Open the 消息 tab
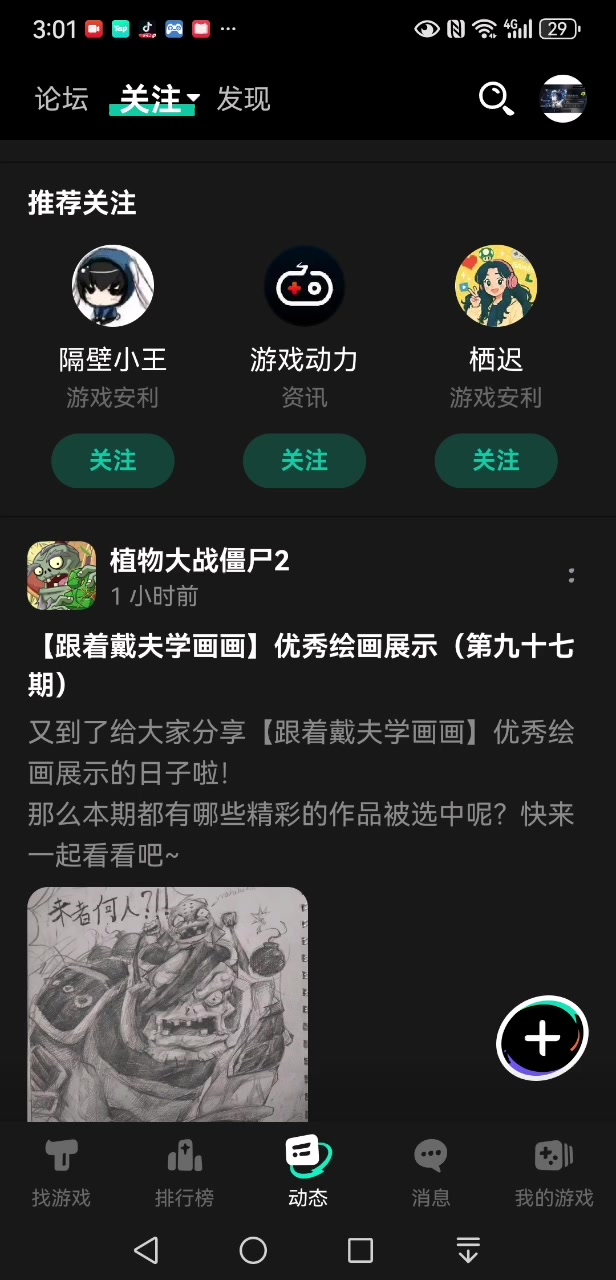Screen dimensions: 616x1280 coord(431,1173)
